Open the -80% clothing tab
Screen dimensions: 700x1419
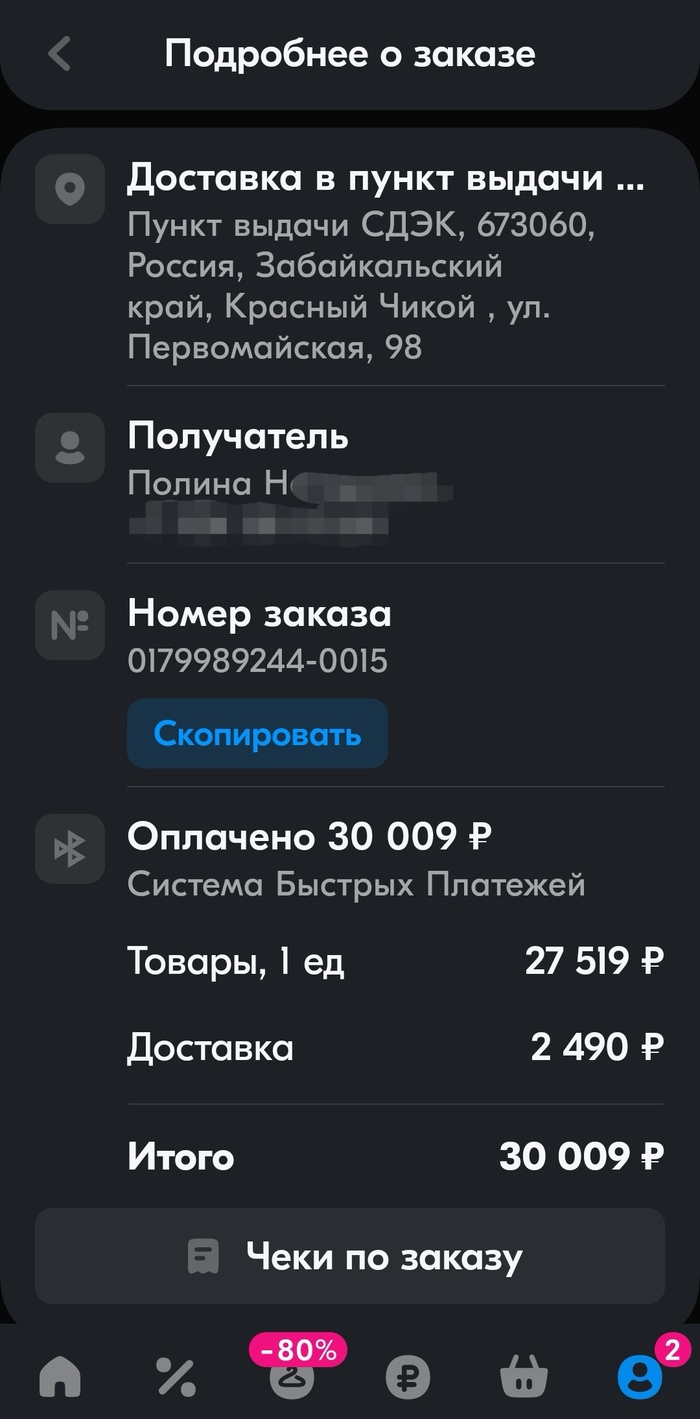(x=292, y=1377)
